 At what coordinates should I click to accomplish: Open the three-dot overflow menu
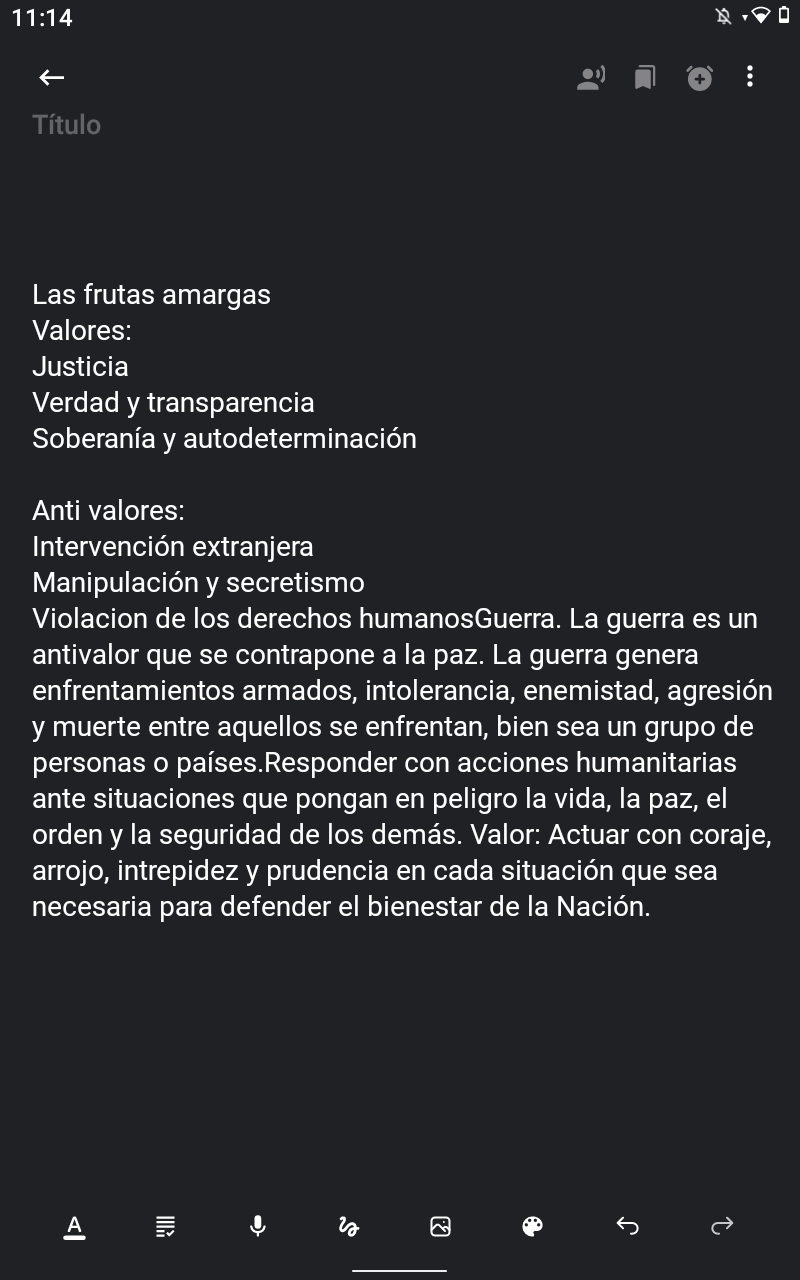coord(750,77)
